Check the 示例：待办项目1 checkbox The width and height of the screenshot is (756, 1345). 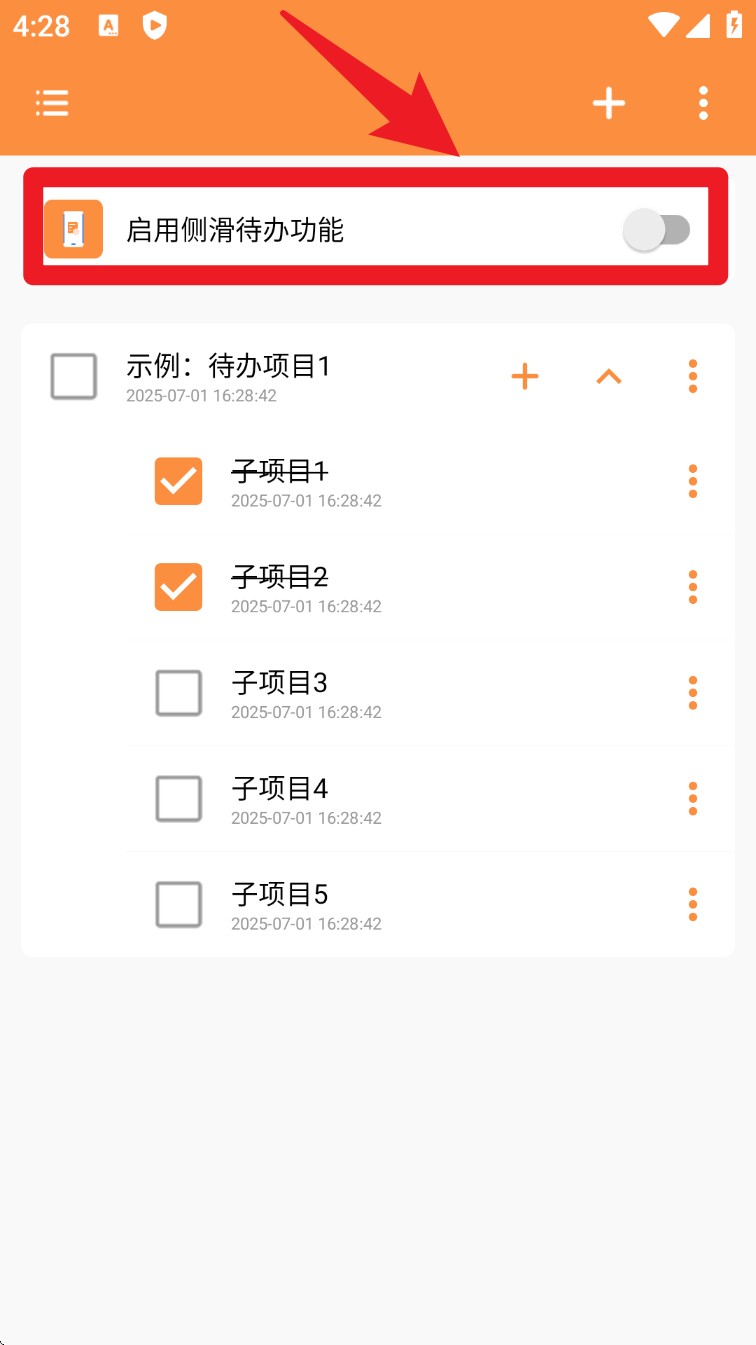click(x=73, y=376)
